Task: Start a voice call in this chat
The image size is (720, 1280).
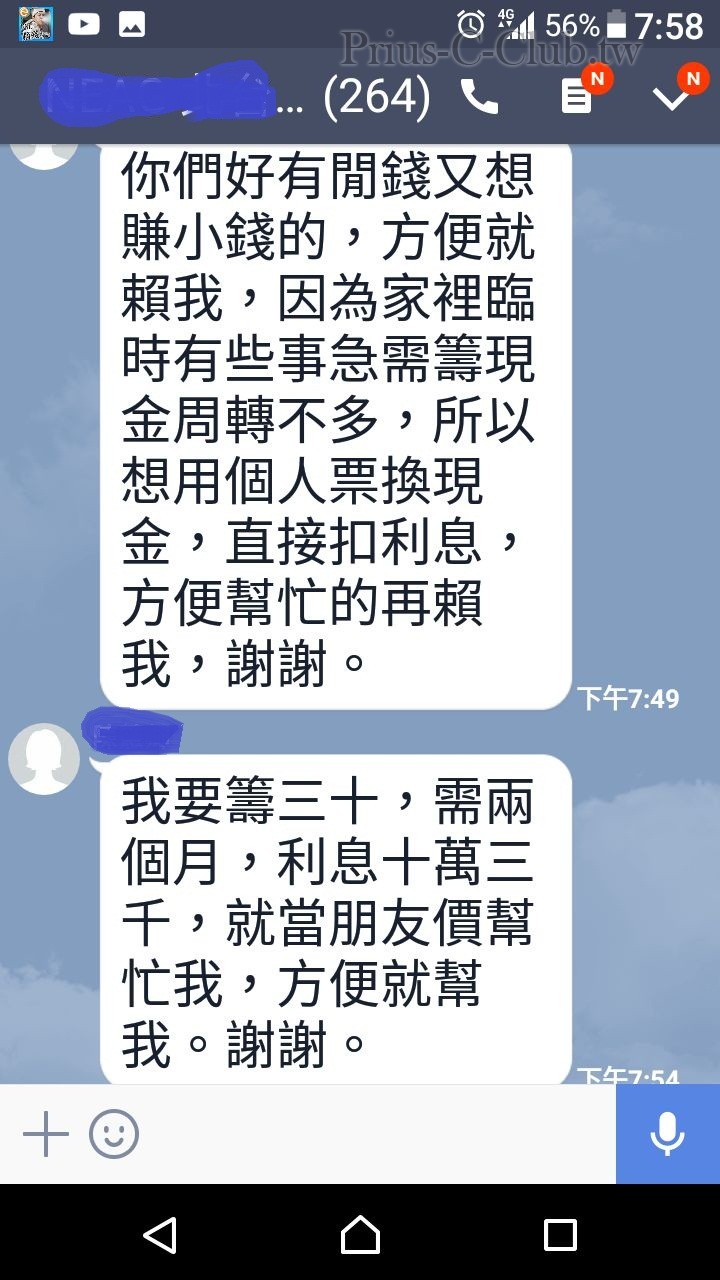Action: [479, 97]
